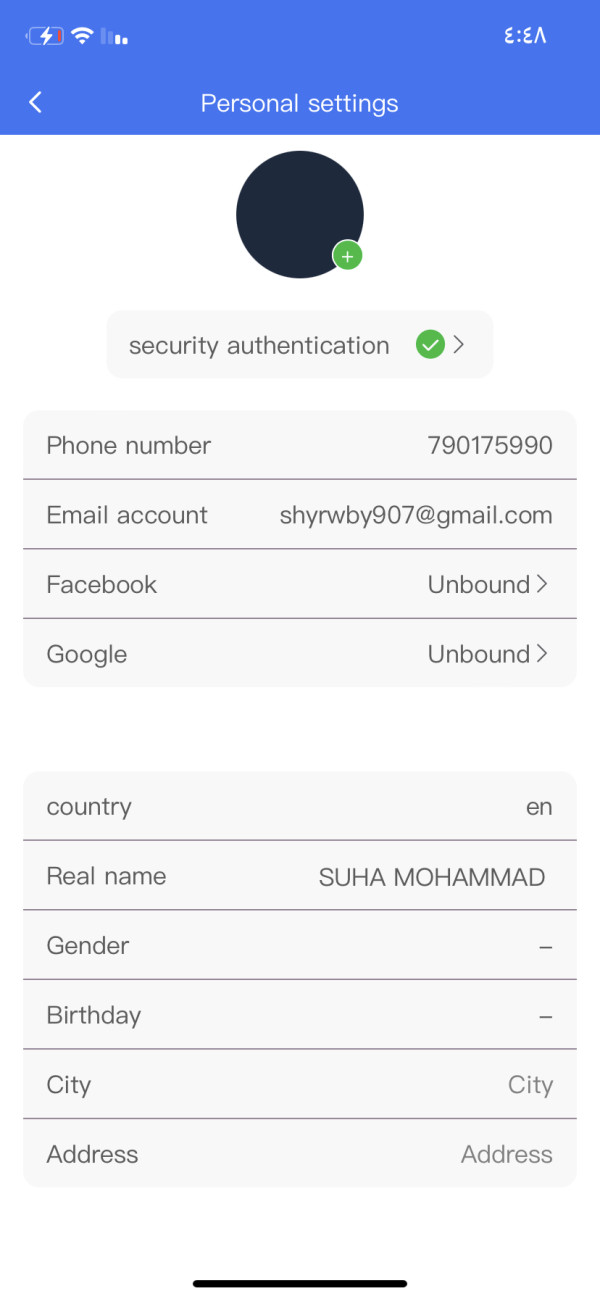Screen dimensions: 600x1299
Task: Set the Birthday field
Action: [x=300, y=1015]
